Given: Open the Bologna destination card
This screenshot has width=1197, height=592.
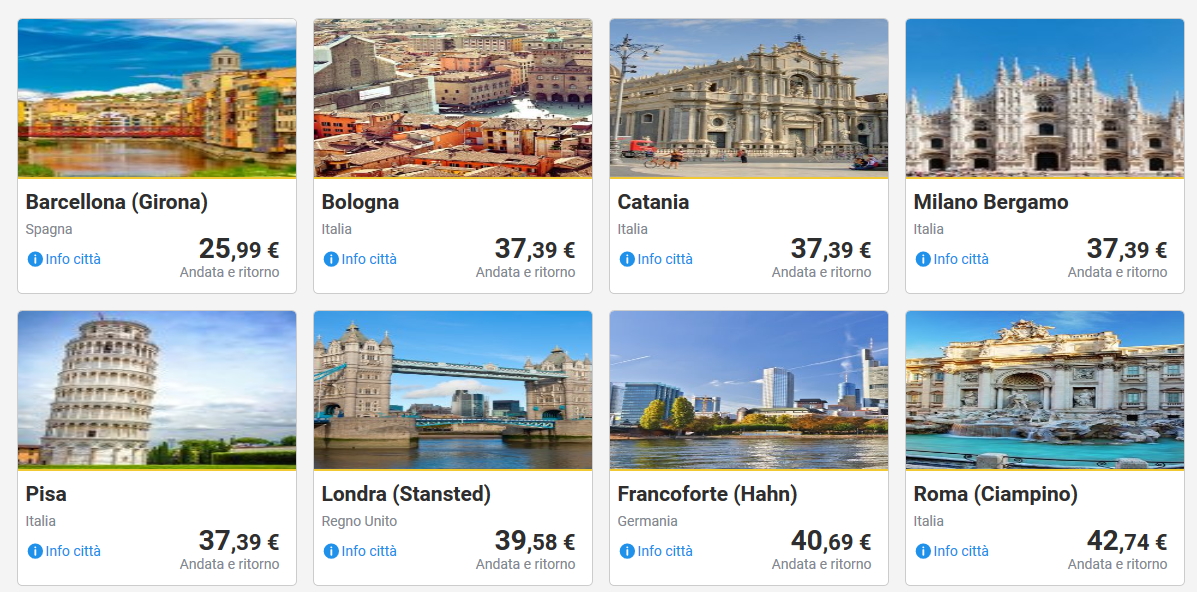Looking at the screenshot, I should (x=452, y=100).
